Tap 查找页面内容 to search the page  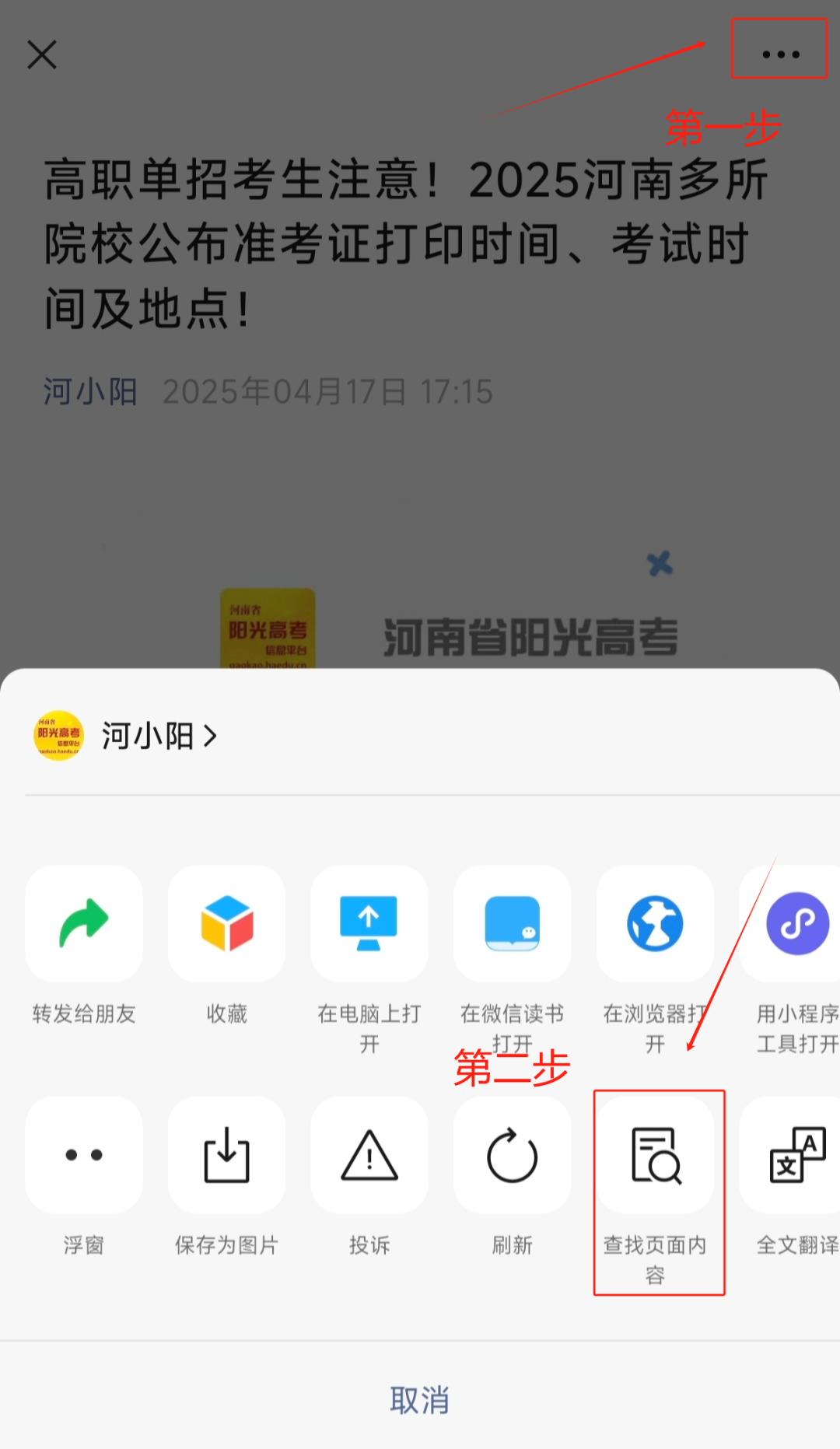655,1156
